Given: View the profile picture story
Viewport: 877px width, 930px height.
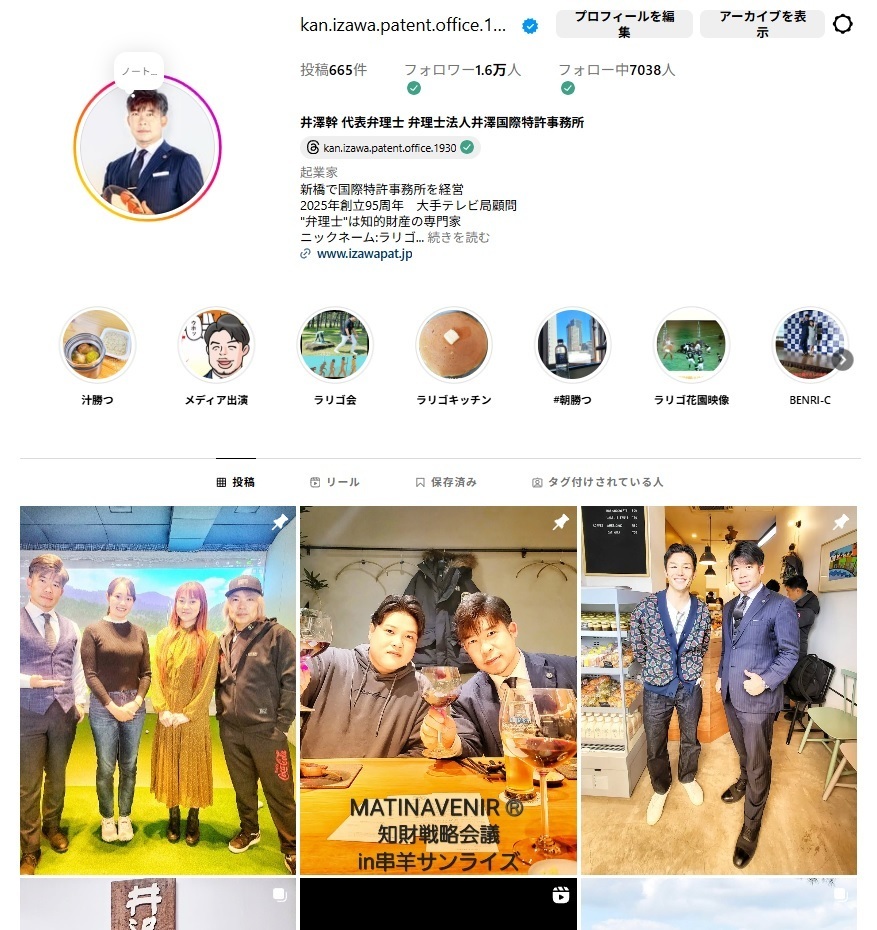Looking at the screenshot, I should (x=148, y=148).
